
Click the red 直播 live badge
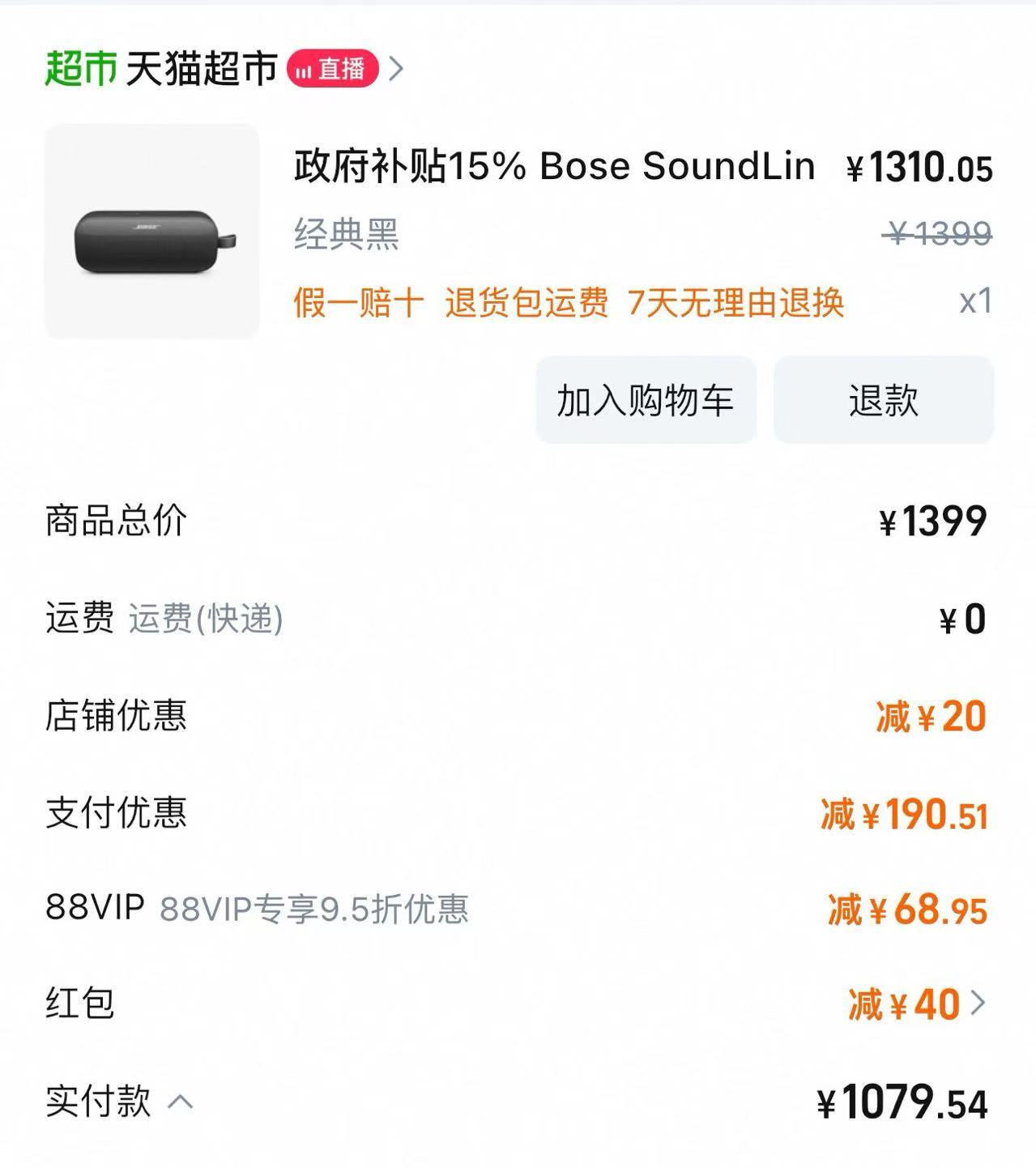pos(333,70)
